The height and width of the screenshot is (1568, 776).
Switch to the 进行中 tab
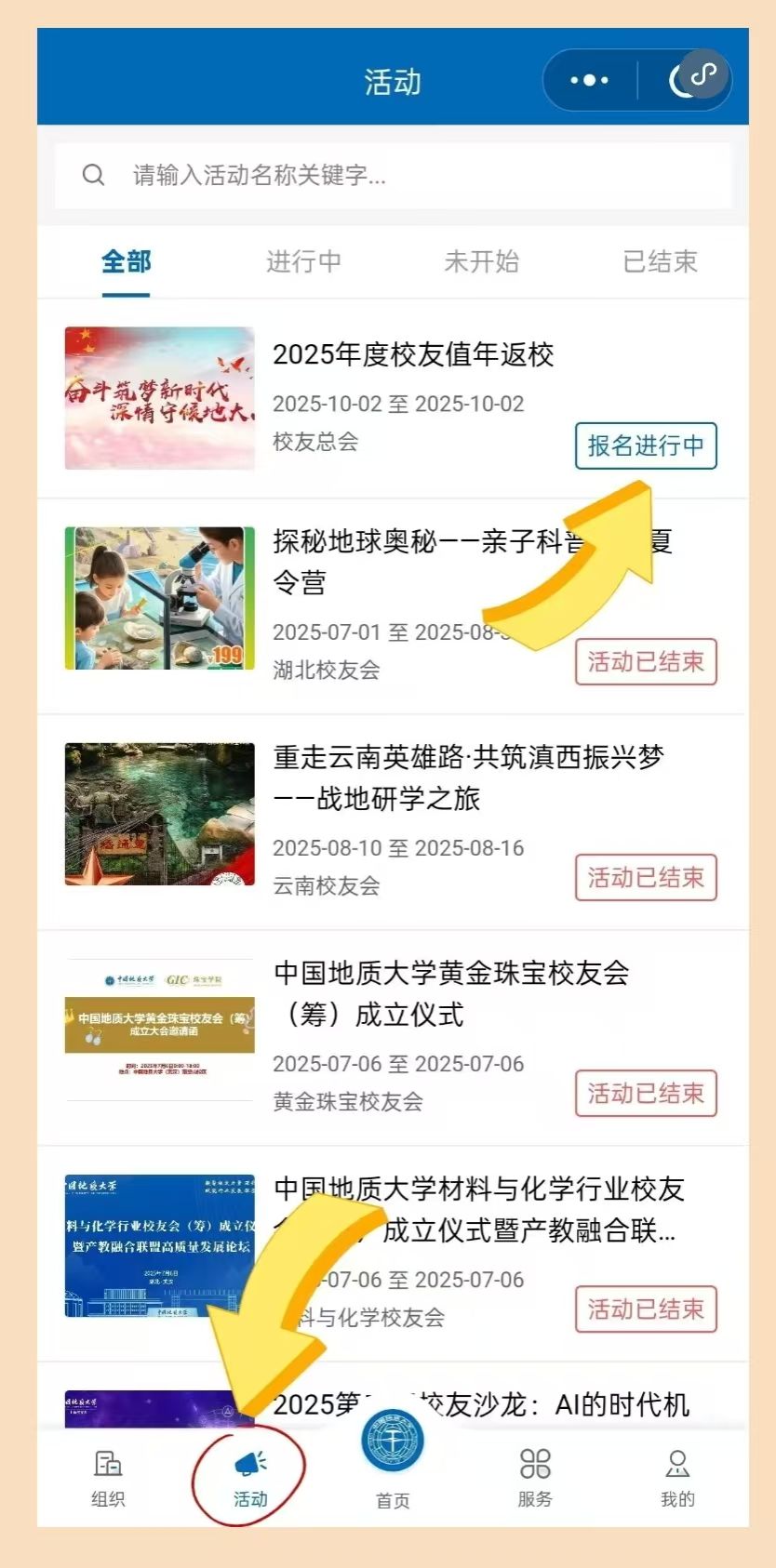pos(303,261)
